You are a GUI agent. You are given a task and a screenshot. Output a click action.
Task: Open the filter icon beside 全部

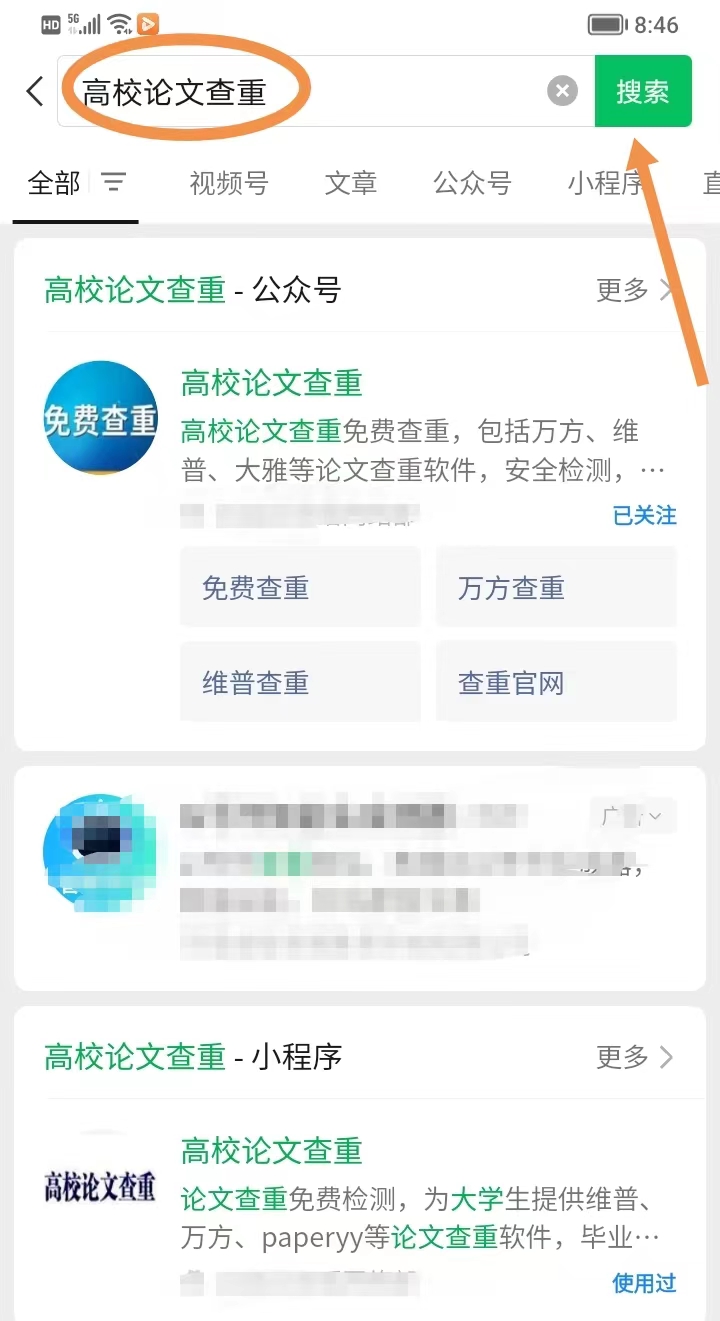114,182
